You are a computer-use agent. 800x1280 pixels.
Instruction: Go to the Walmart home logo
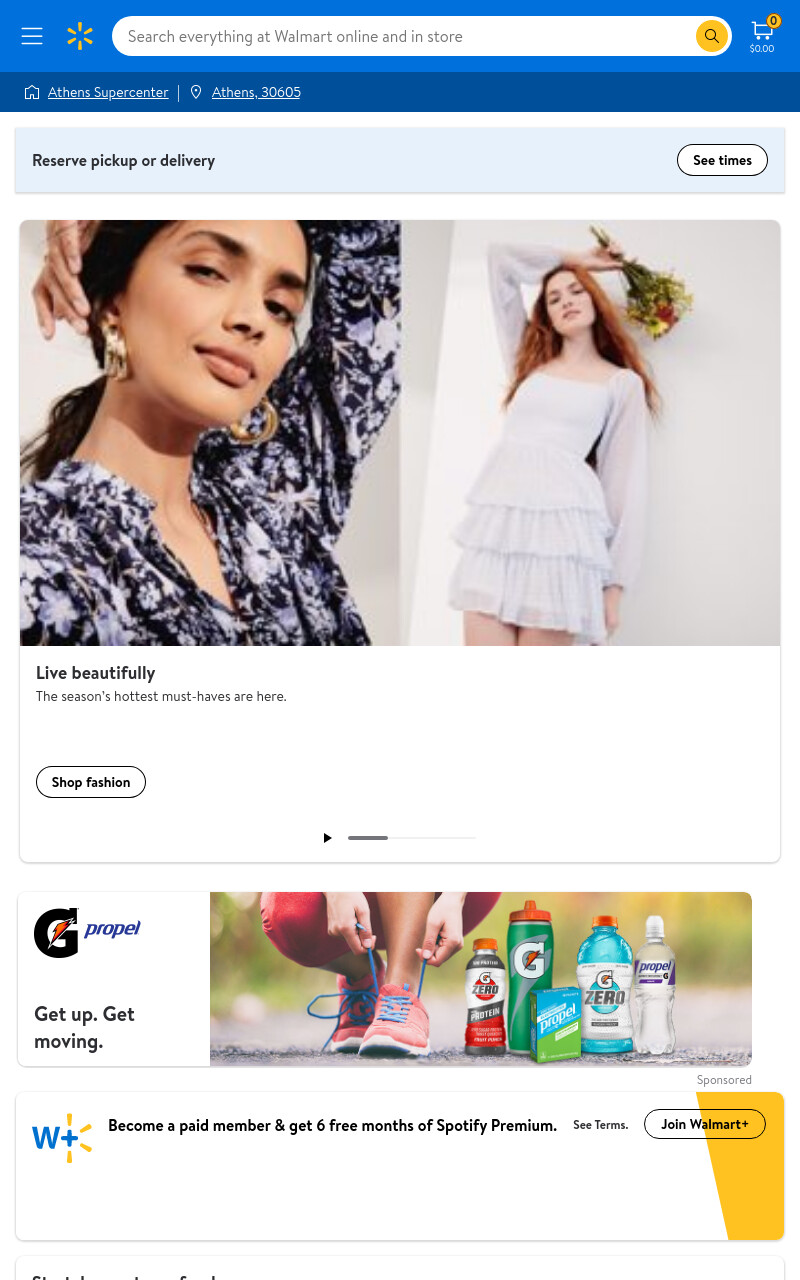[x=80, y=36]
